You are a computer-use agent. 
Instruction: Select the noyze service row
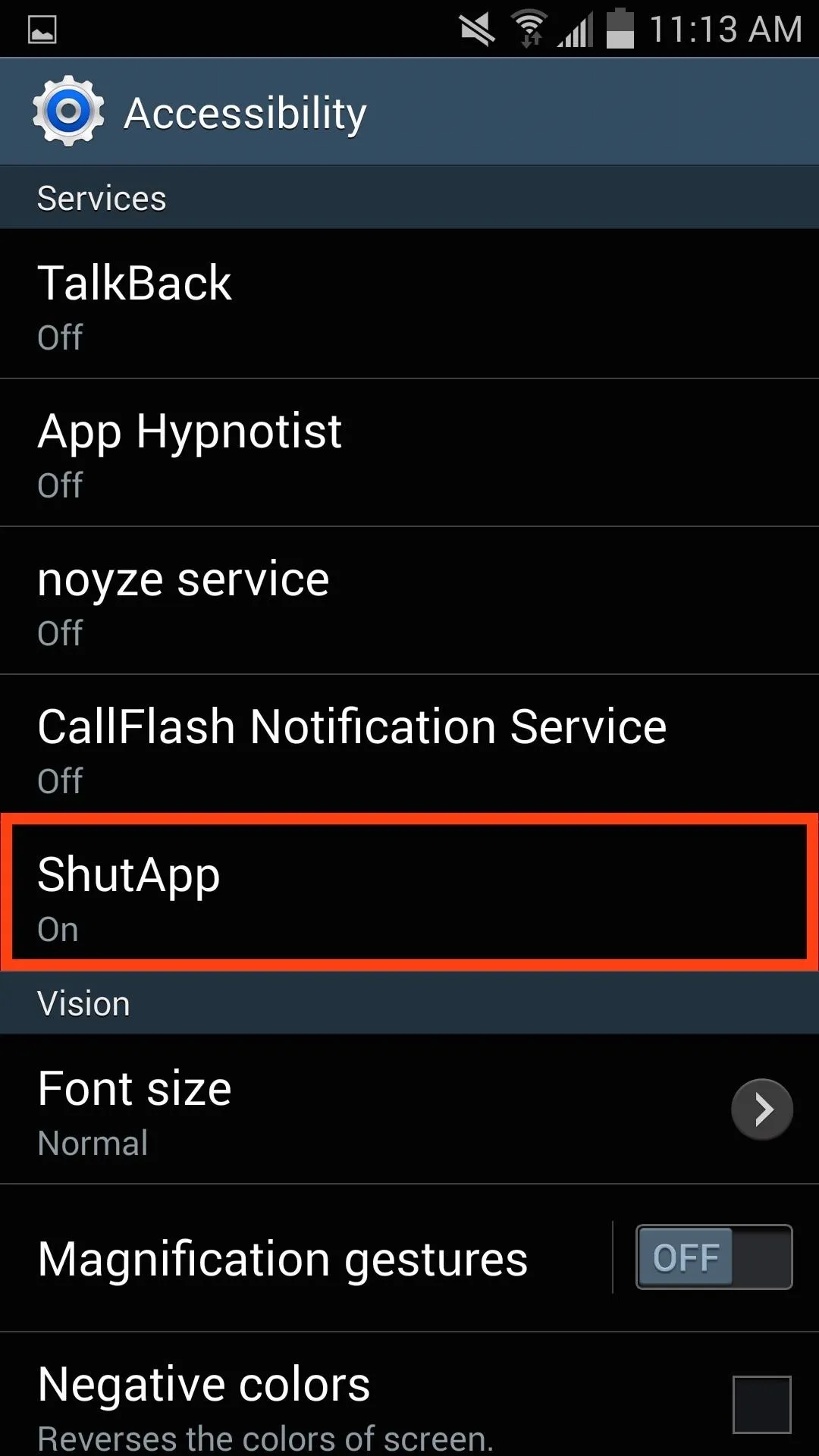click(x=409, y=601)
